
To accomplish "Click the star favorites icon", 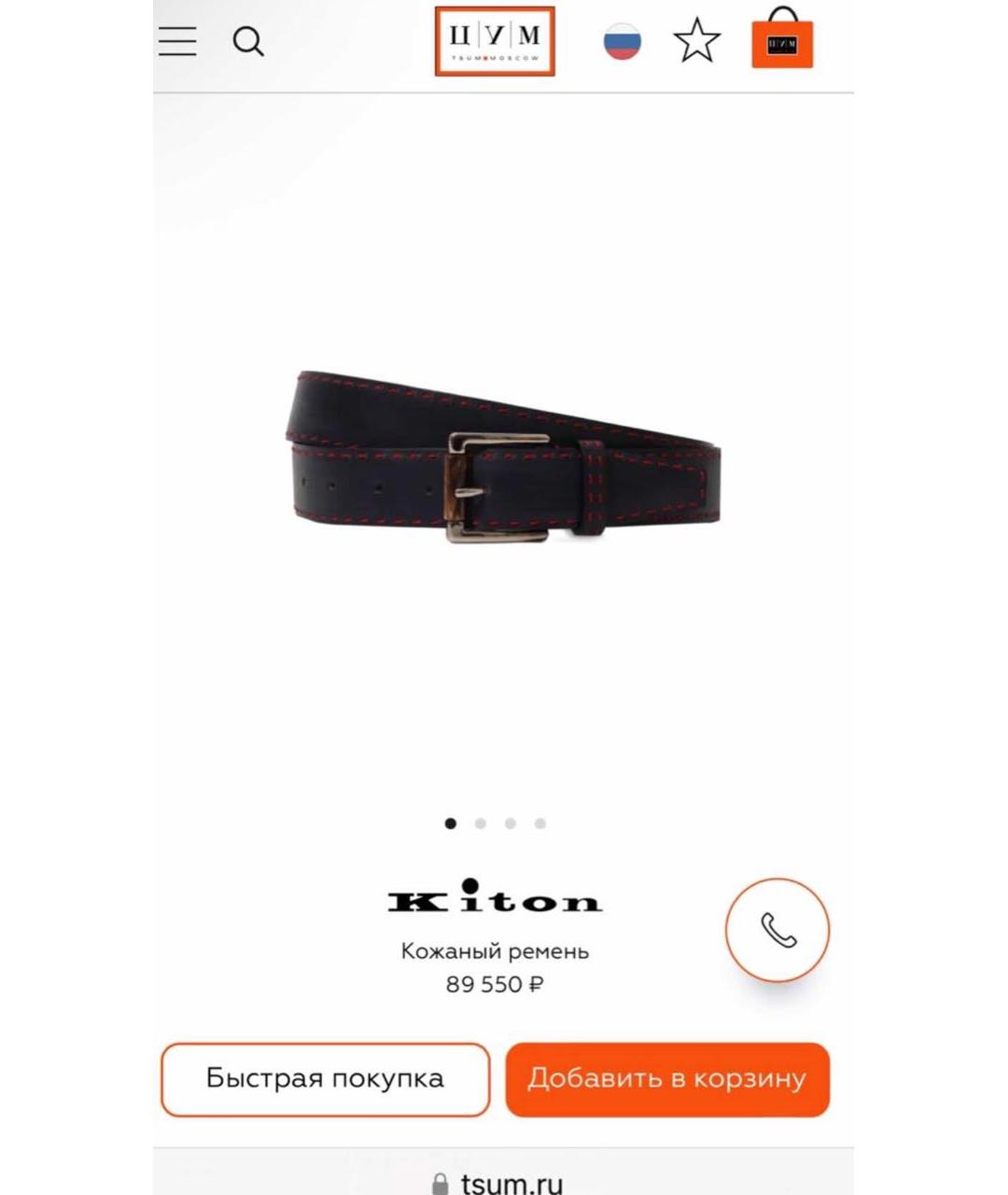I will [x=697, y=41].
